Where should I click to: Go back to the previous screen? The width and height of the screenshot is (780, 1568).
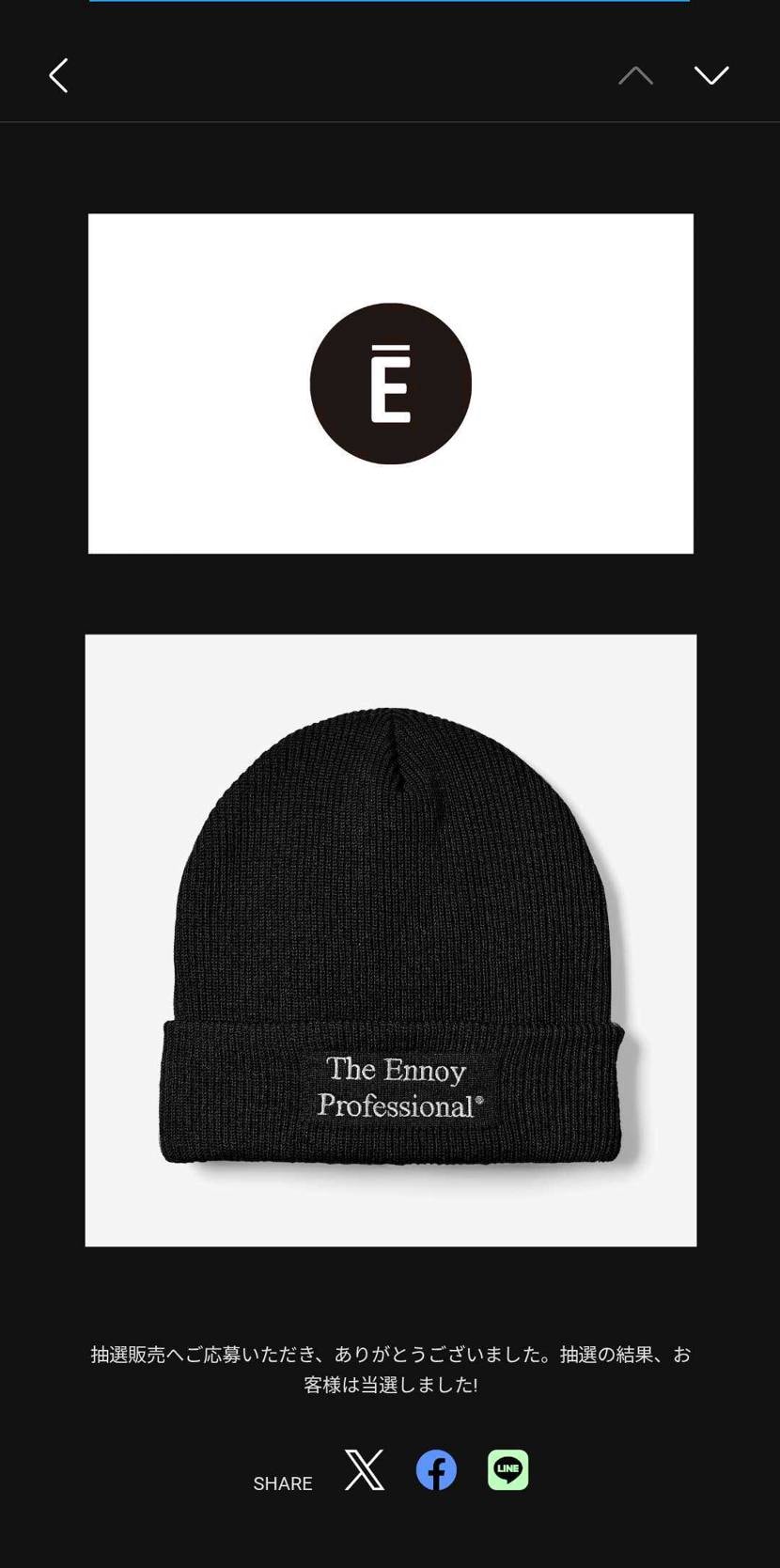tap(58, 75)
